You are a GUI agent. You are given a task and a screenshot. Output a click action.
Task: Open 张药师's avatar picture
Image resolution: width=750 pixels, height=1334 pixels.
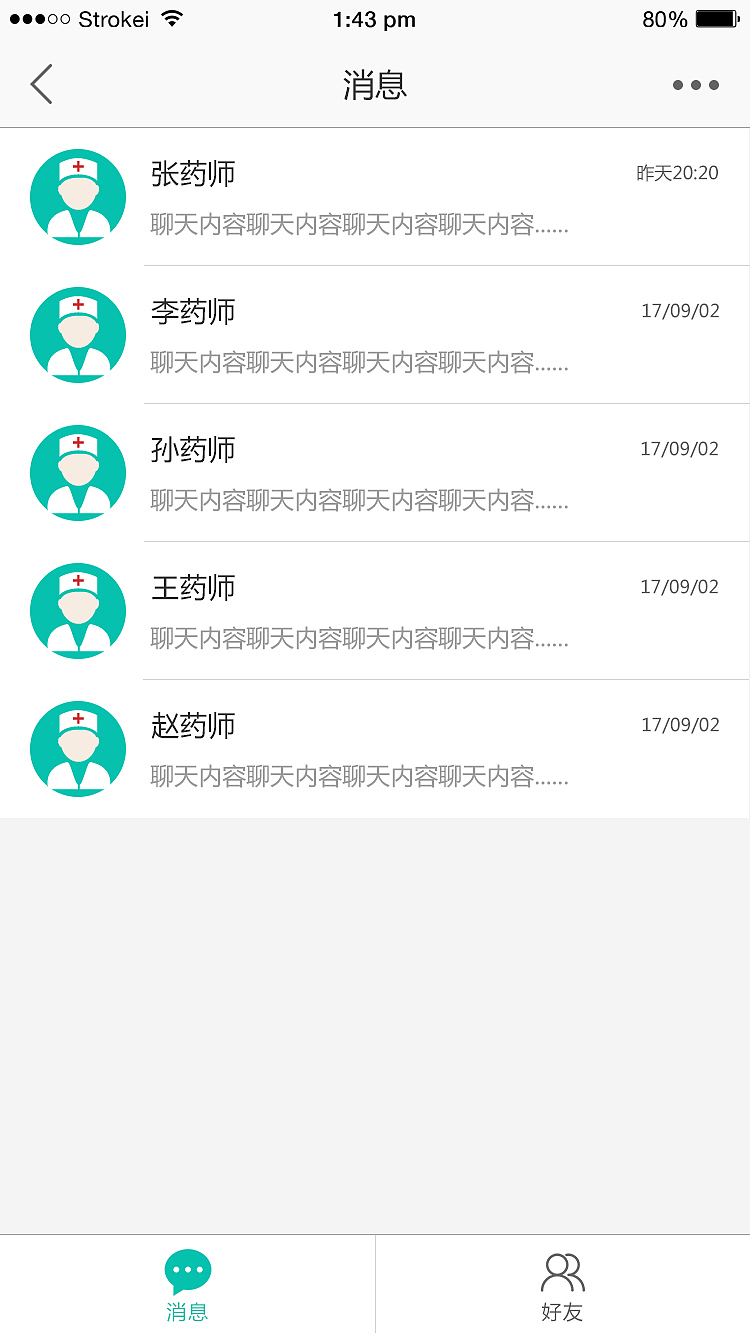(x=78, y=197)
